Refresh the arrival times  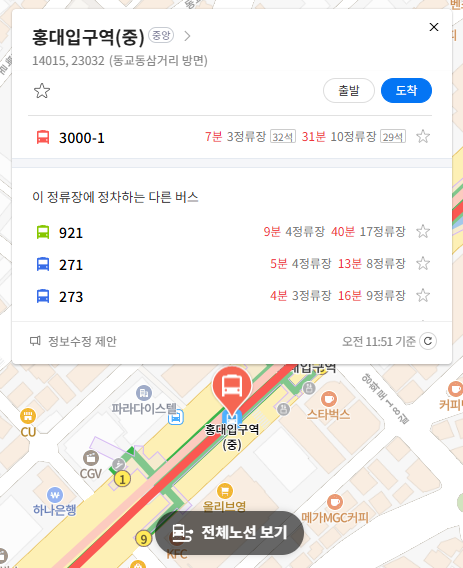(x=428, y=341)
